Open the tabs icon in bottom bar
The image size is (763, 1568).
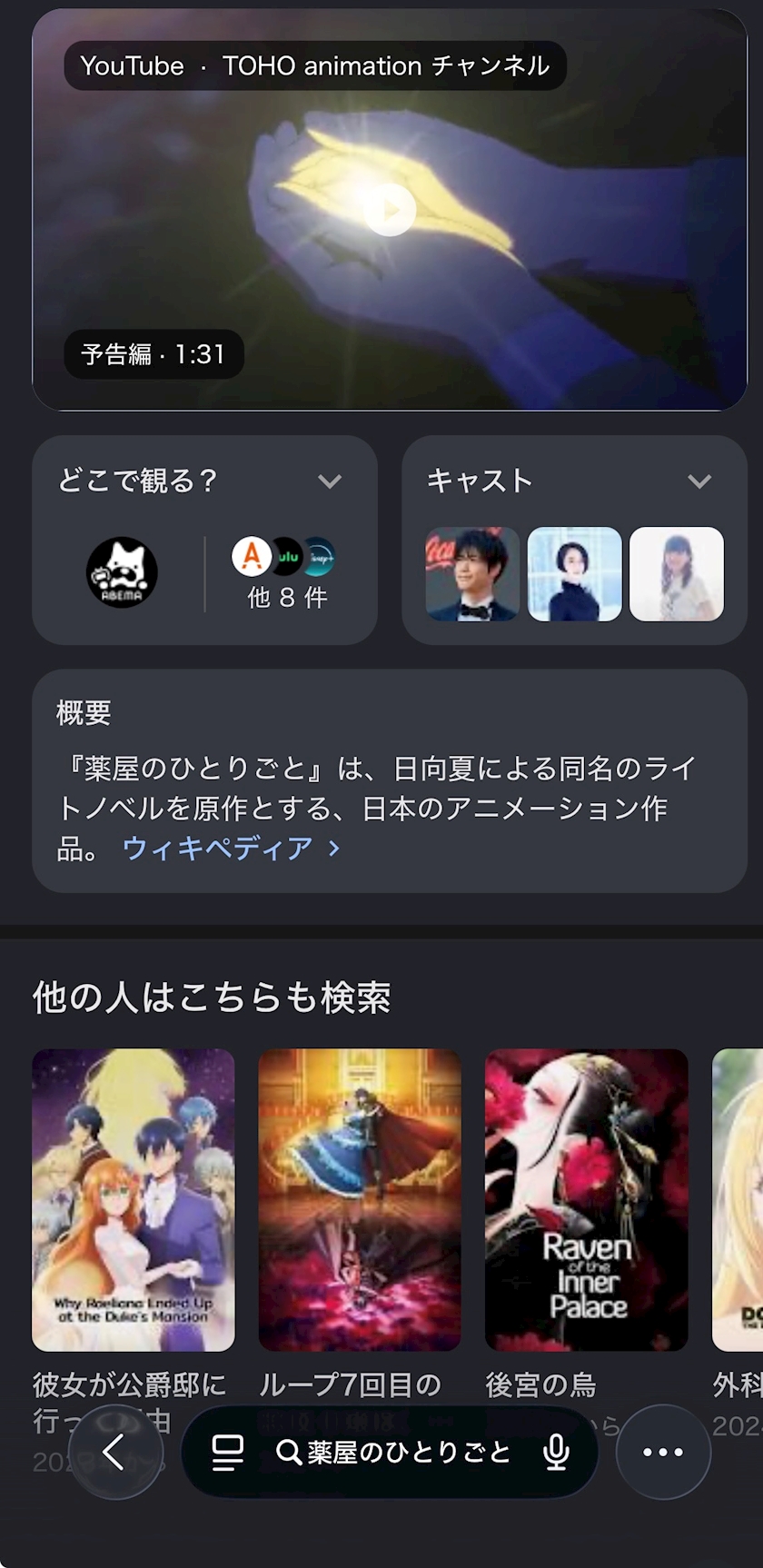tap(227, 1452)
